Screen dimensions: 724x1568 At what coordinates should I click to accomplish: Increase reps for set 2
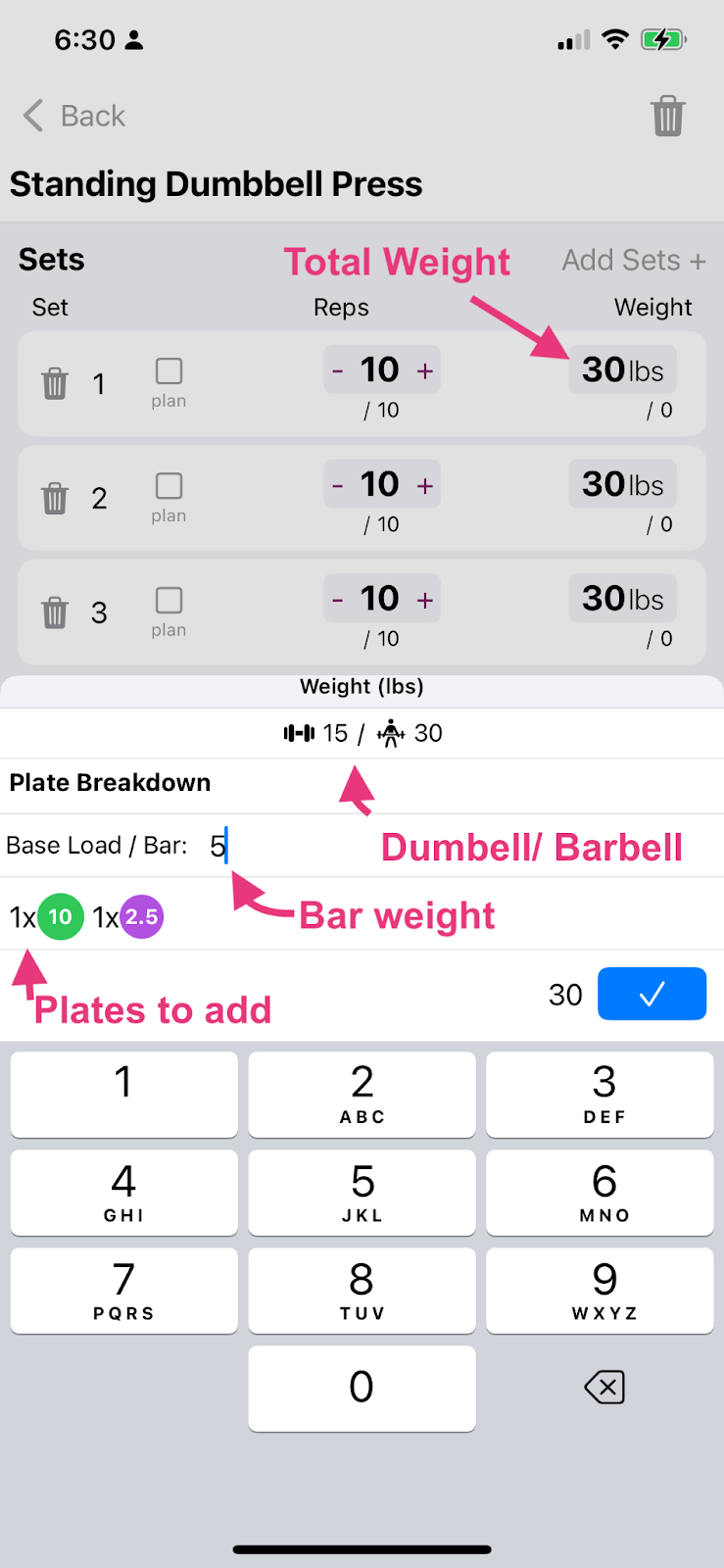425,485
